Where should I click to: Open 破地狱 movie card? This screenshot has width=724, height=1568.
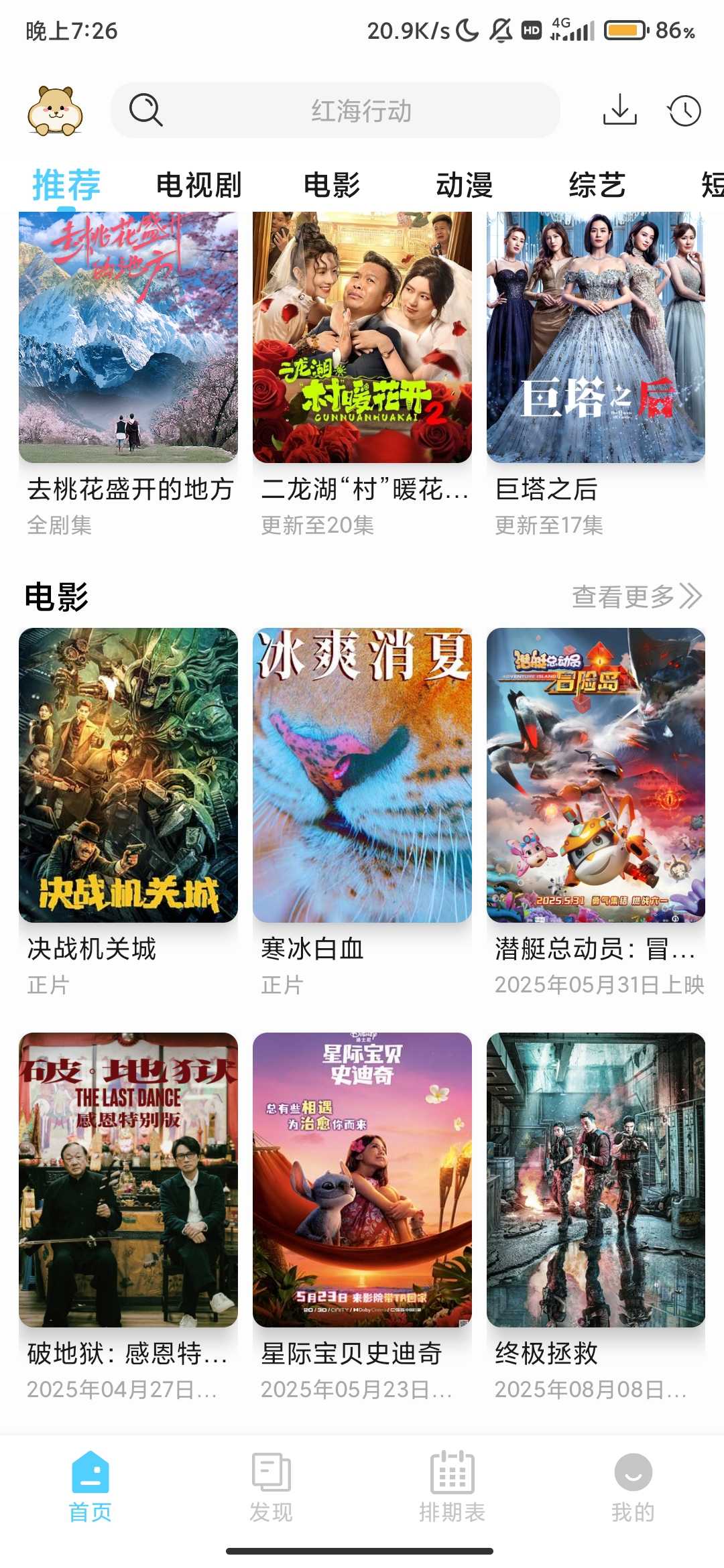pyautogui.click(x=128, y=1179)
